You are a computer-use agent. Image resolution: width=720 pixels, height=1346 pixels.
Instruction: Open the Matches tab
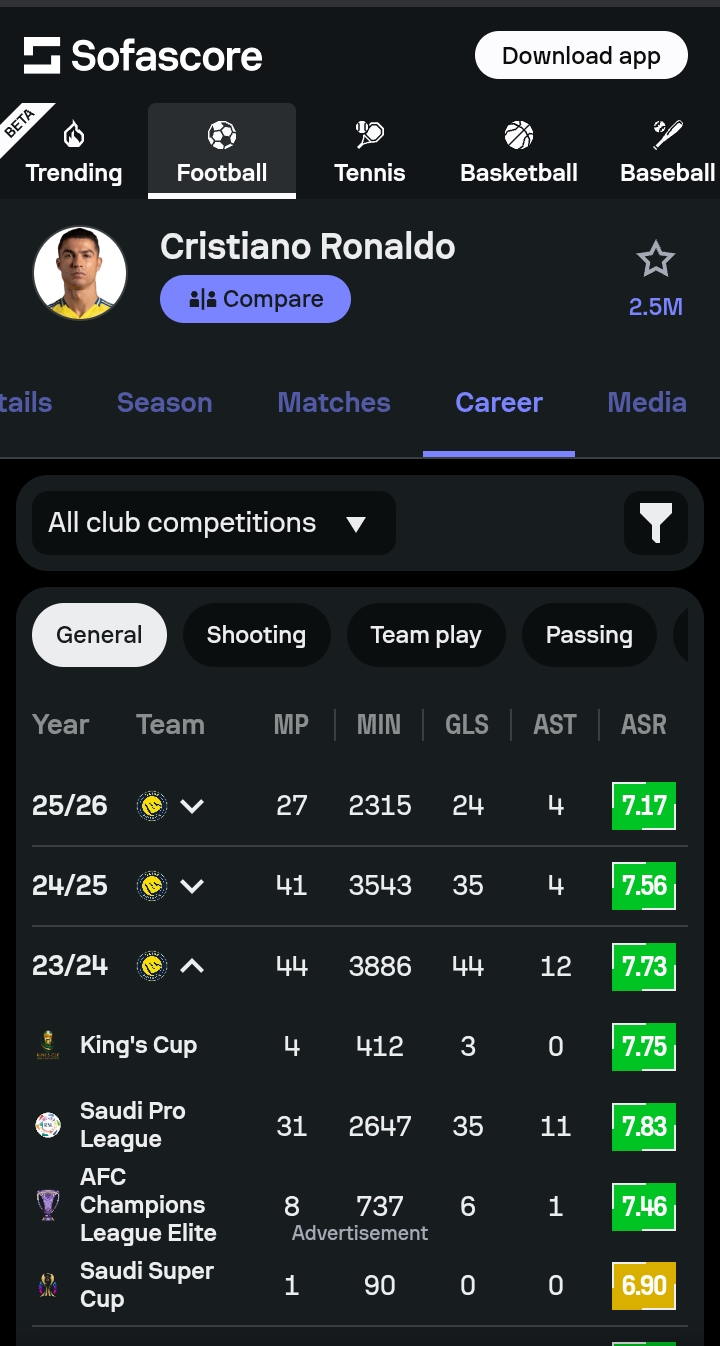point(334,402)
